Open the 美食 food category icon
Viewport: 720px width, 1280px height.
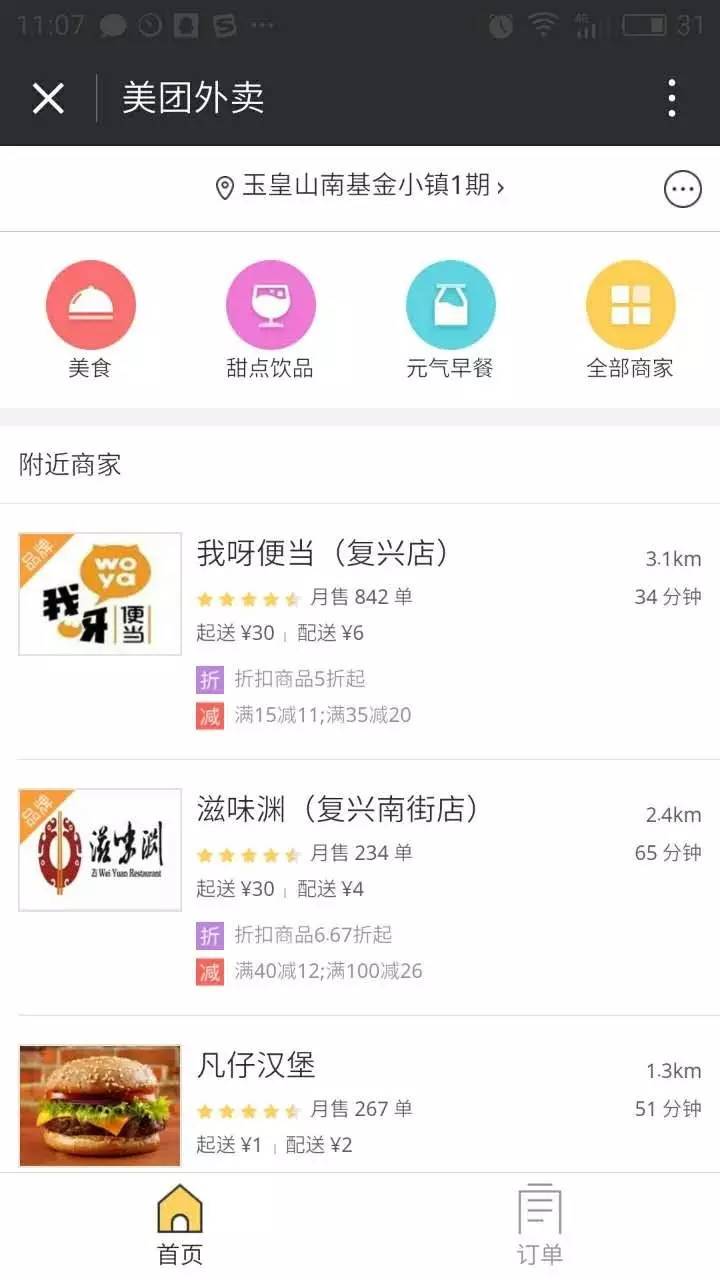[91, 305]
